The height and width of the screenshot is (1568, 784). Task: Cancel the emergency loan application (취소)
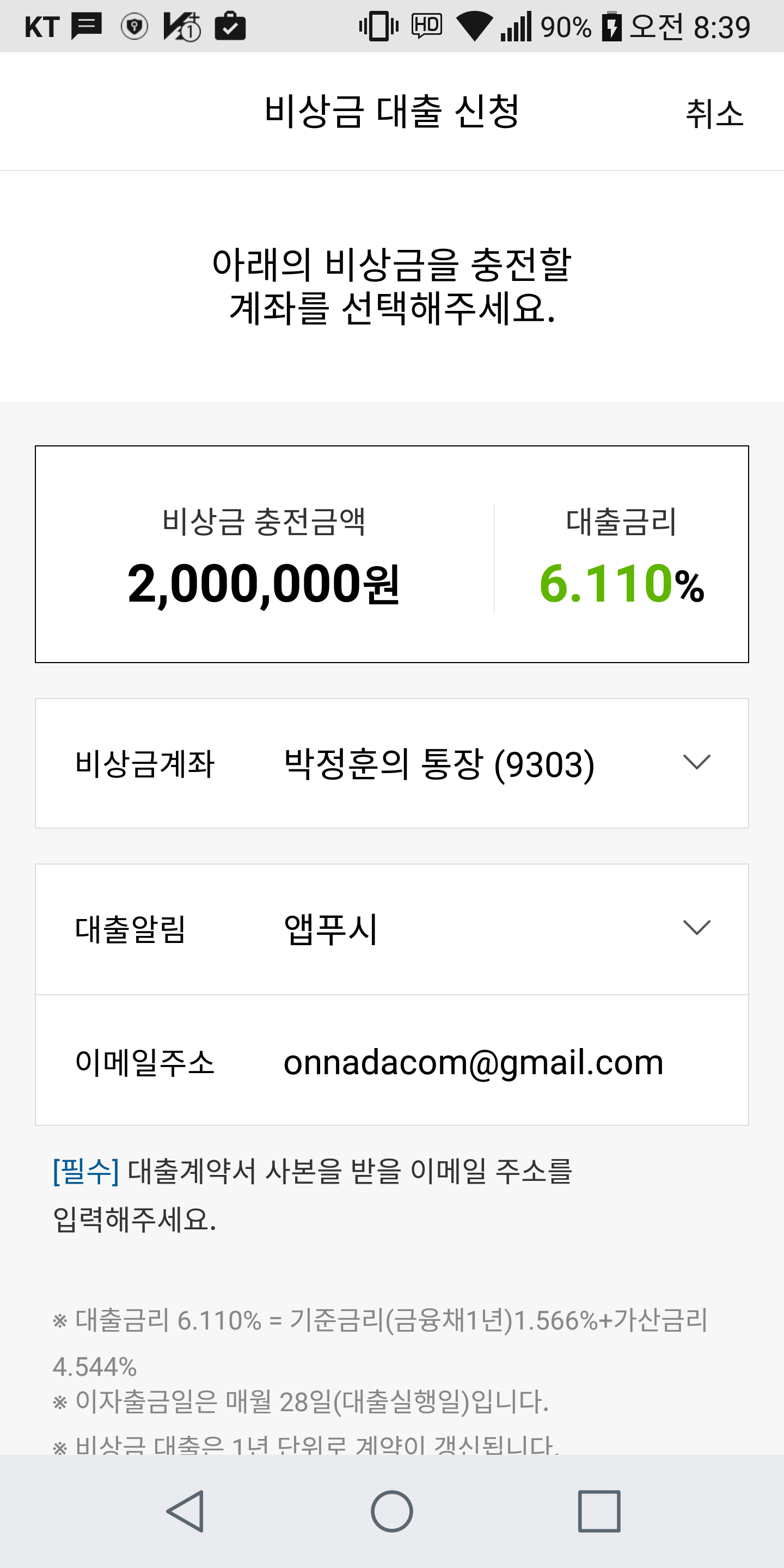(714, 113)
